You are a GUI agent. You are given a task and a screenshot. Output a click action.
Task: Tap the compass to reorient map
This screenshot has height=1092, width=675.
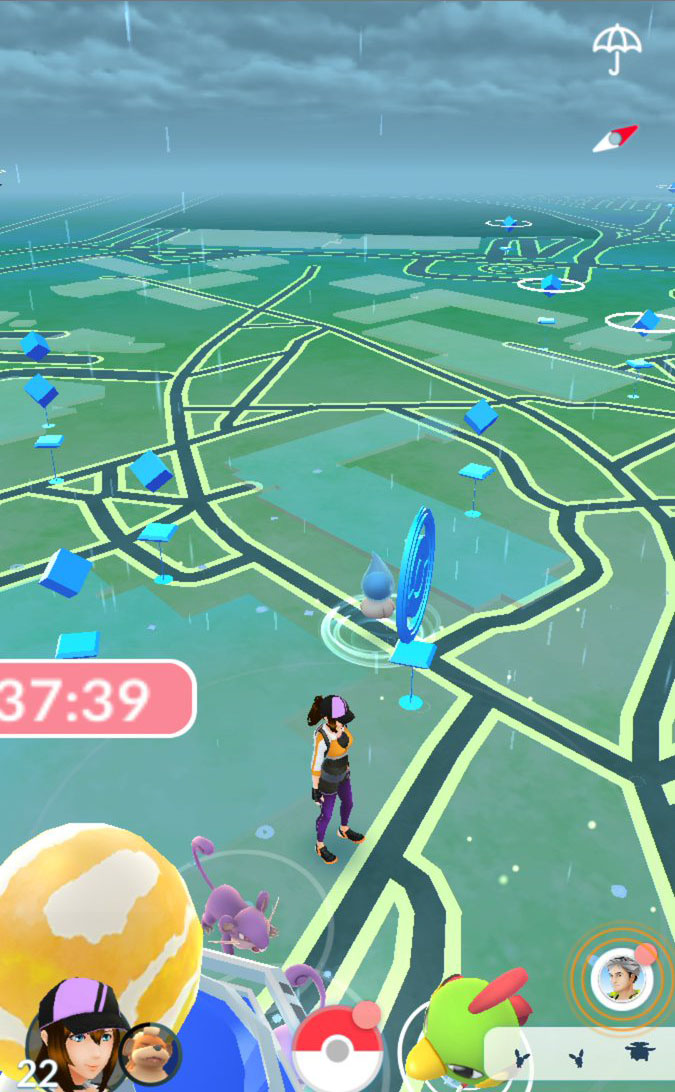(x=615, y=138)
